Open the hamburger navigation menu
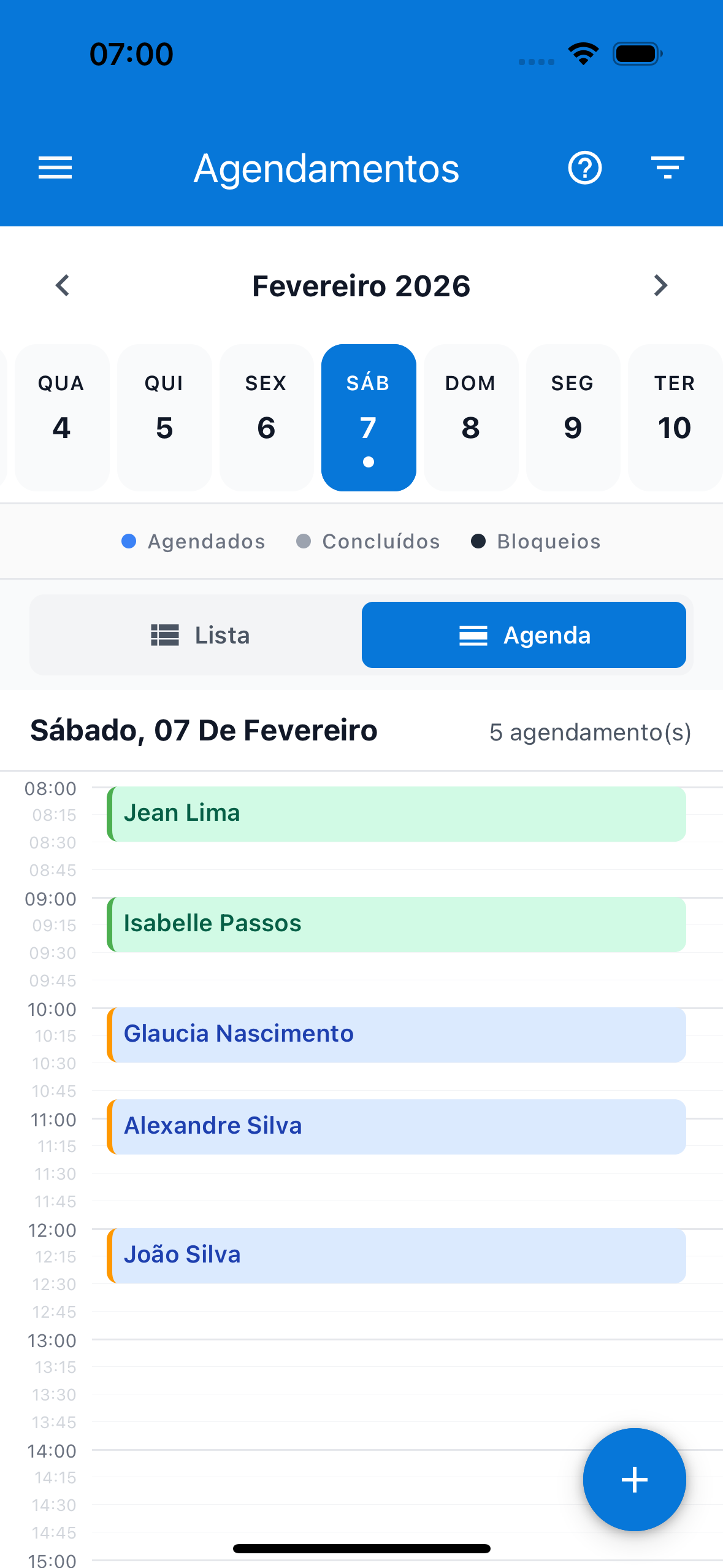Image resolution: width=723 pixels, height=1568 pixels. tap(55, 167)
